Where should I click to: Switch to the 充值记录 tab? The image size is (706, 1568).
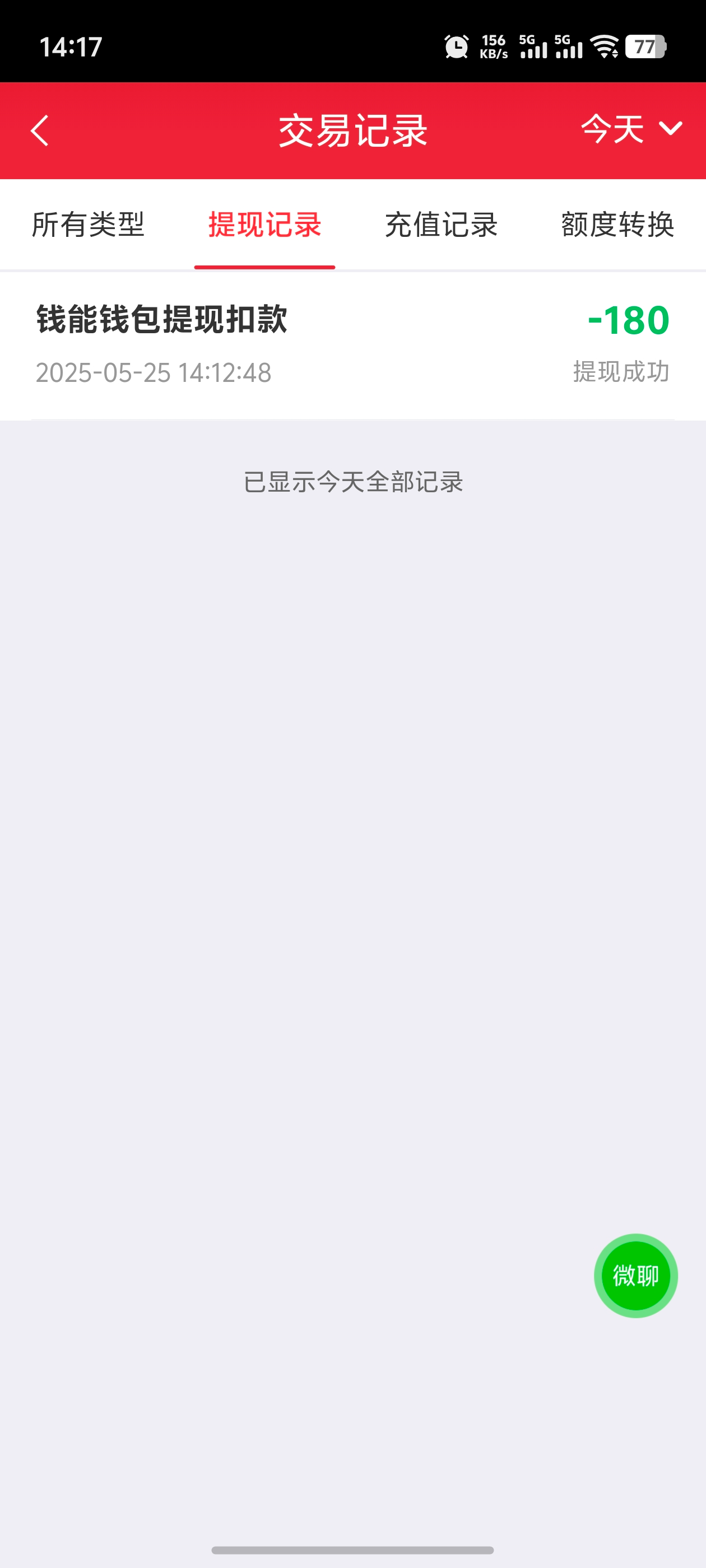441,225
